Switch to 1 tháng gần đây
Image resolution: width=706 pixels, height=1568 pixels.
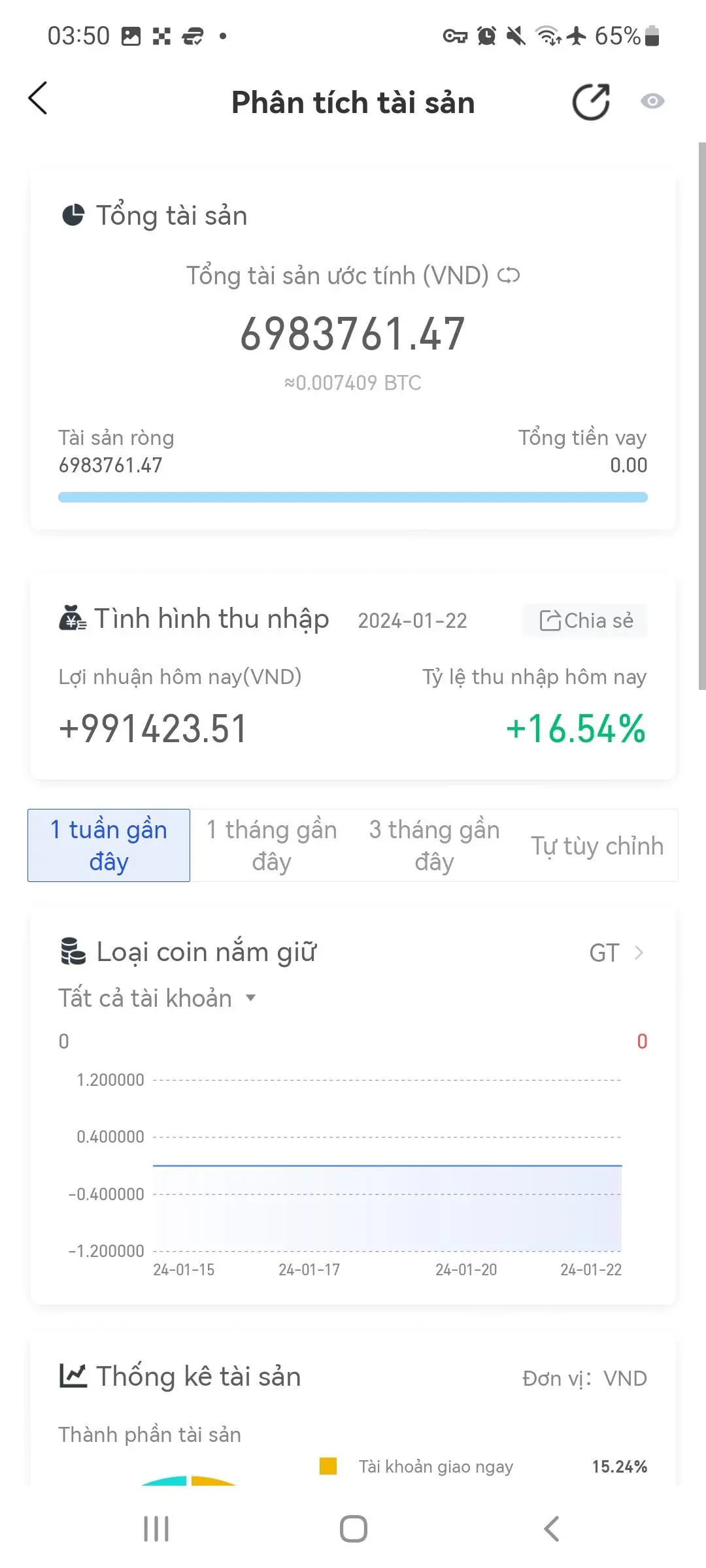pos(271,845)
